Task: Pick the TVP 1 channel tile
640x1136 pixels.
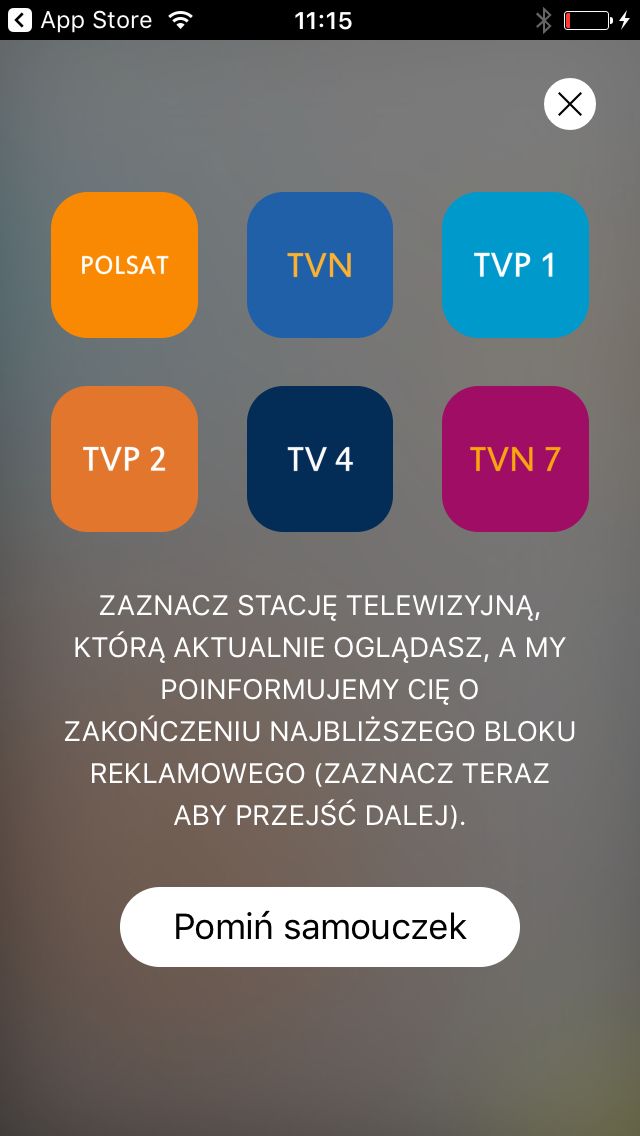Action: tap(515, 264)
